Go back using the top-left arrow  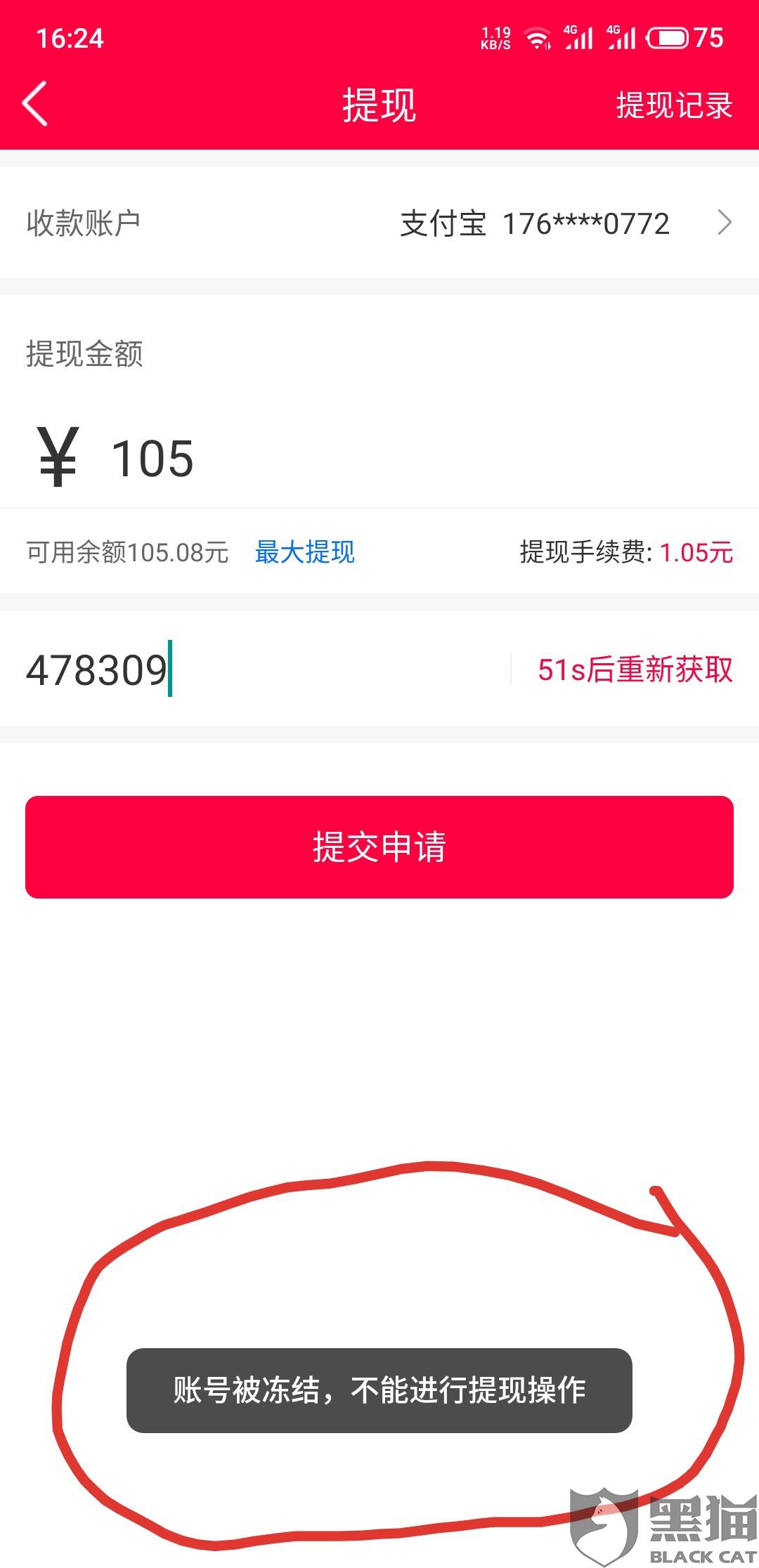click(35, 104)
